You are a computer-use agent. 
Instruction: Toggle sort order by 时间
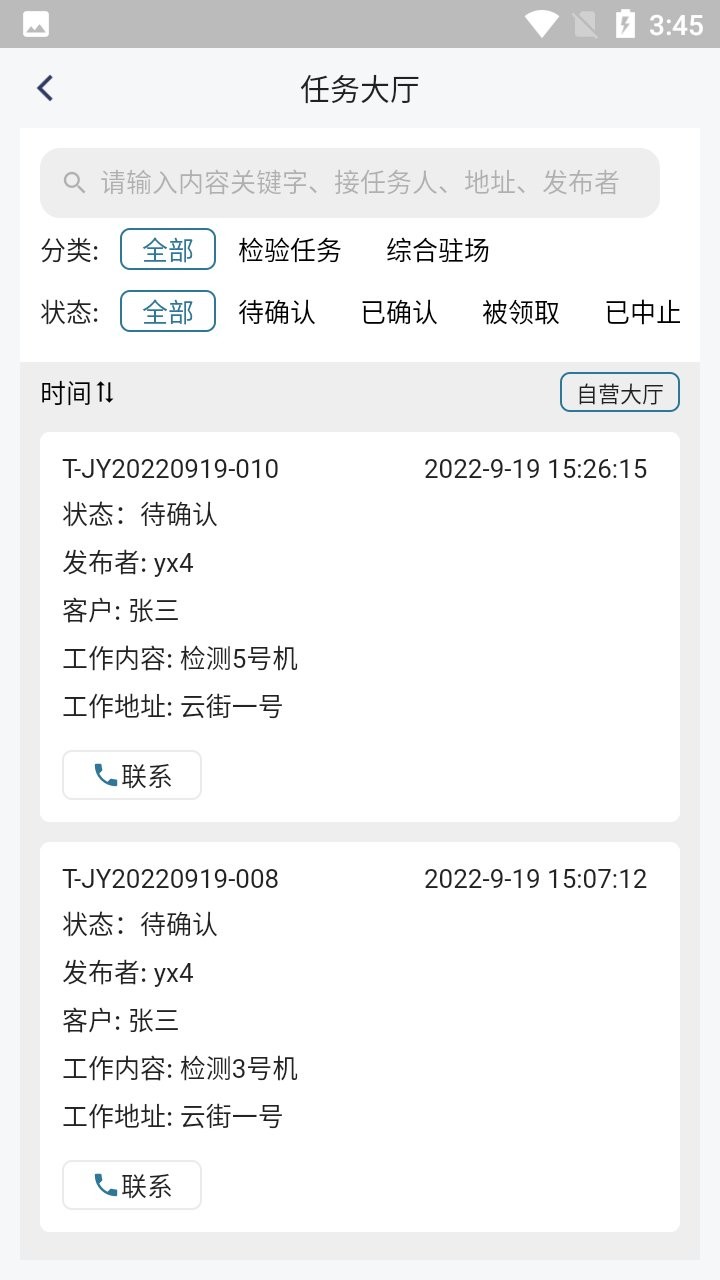tap(78, 393)
